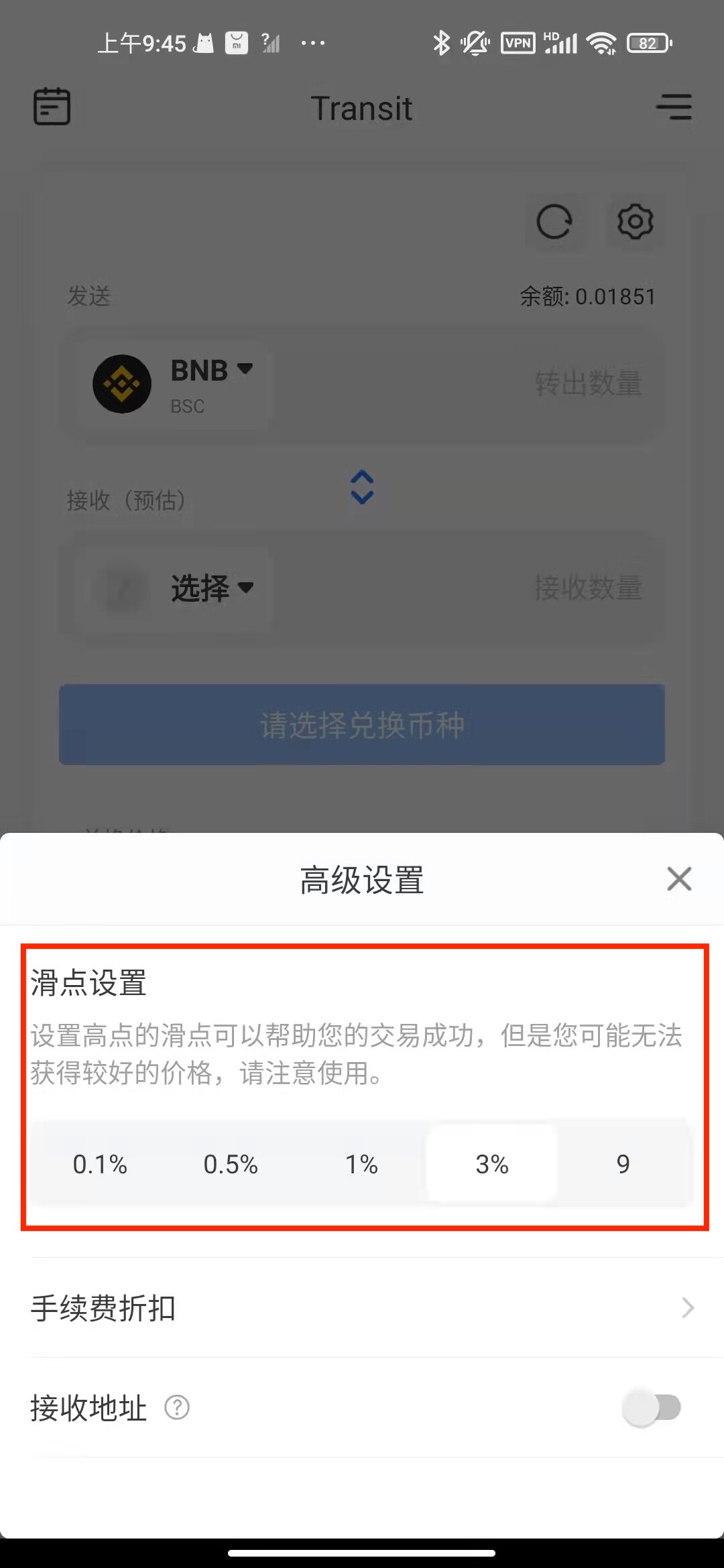
Task: Choose the 1% slippage option
Action: pos(361,1164)
